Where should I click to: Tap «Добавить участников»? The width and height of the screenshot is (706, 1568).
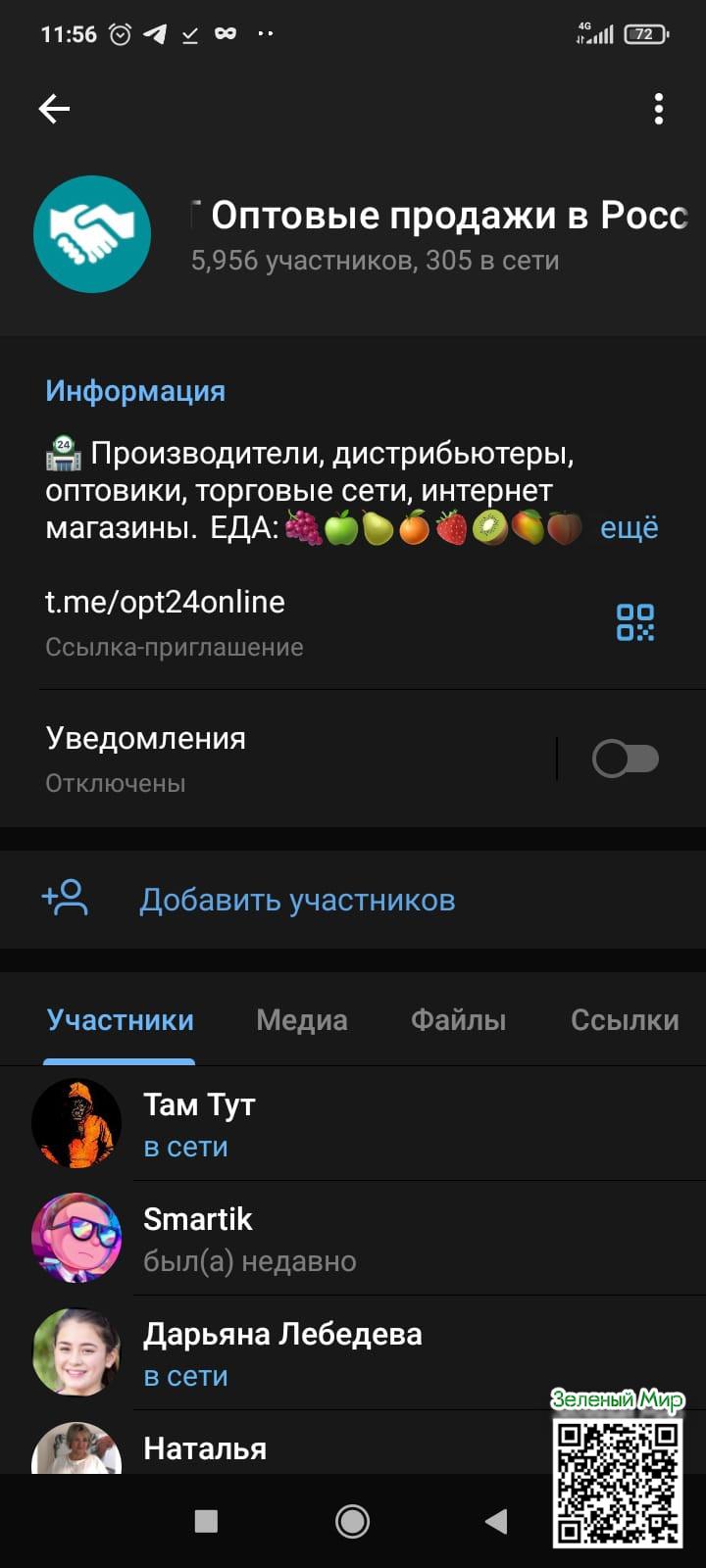pyautogui.click(x=296, y=900)
